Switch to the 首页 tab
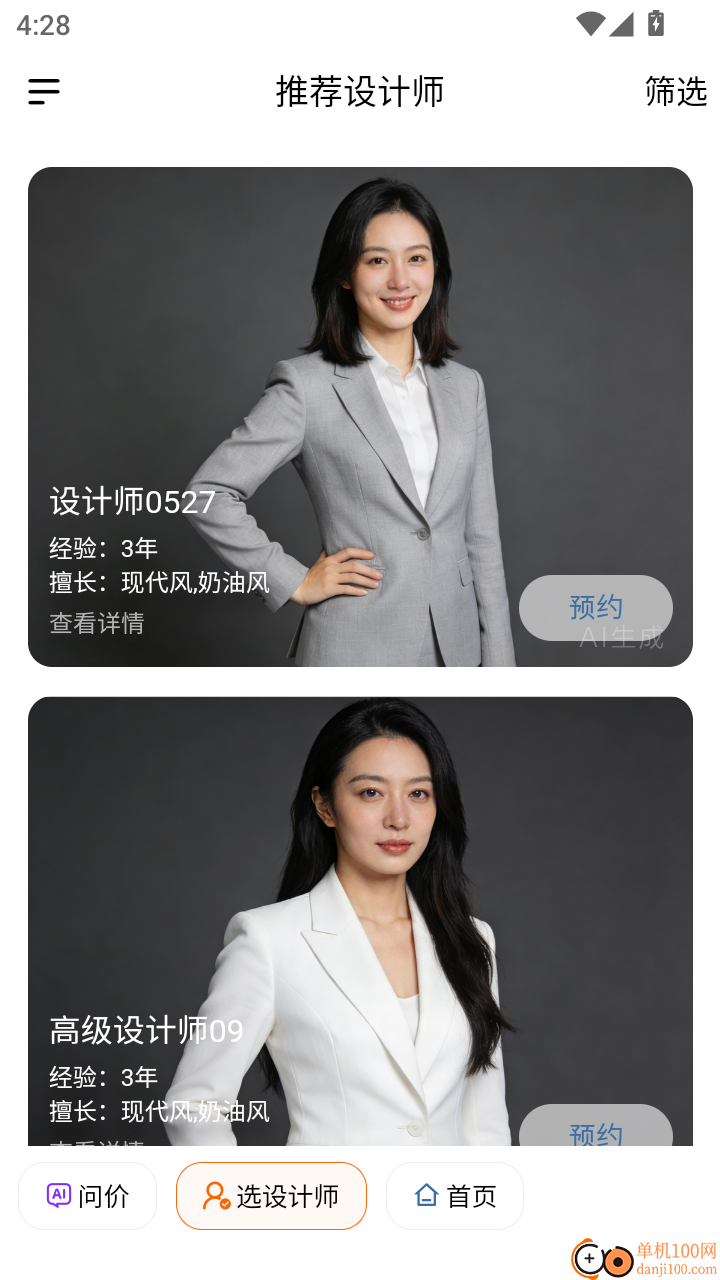This screenshot has width=720, height=1280. click(x=455, y=1195)
